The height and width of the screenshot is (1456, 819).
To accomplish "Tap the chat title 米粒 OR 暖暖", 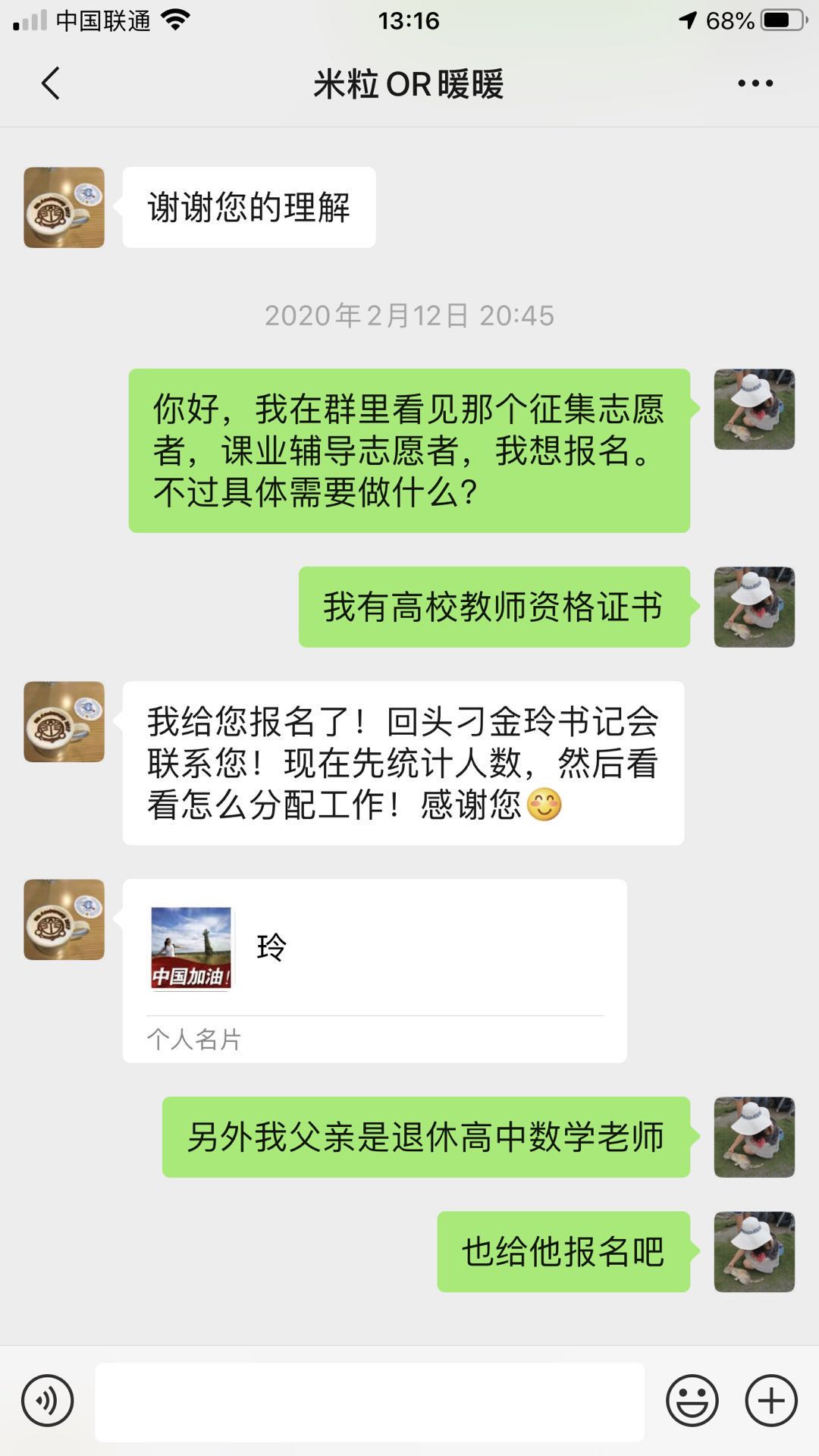I will click(409, 86).
